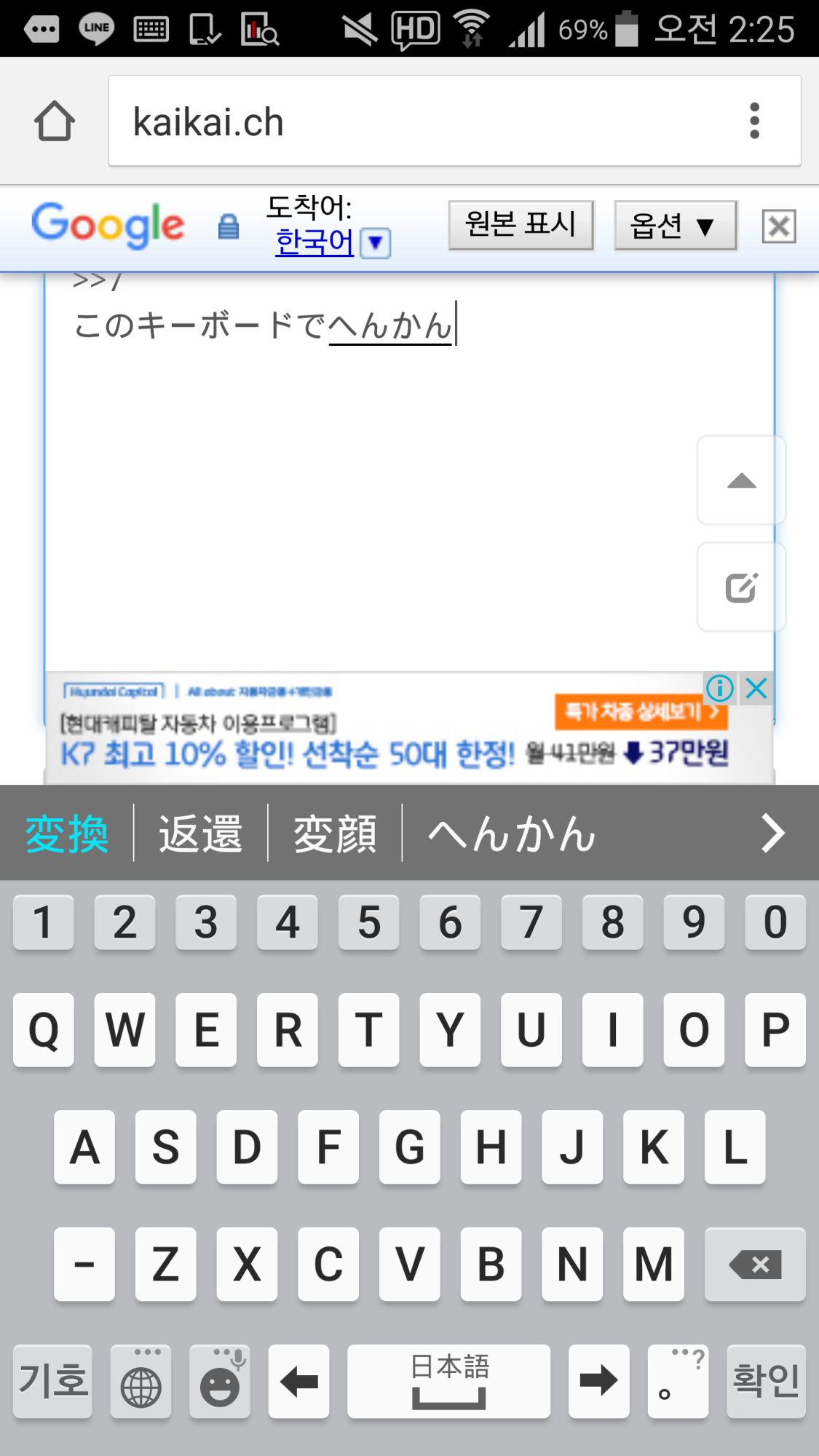Expand more conversion candidates

click(772, 834)
